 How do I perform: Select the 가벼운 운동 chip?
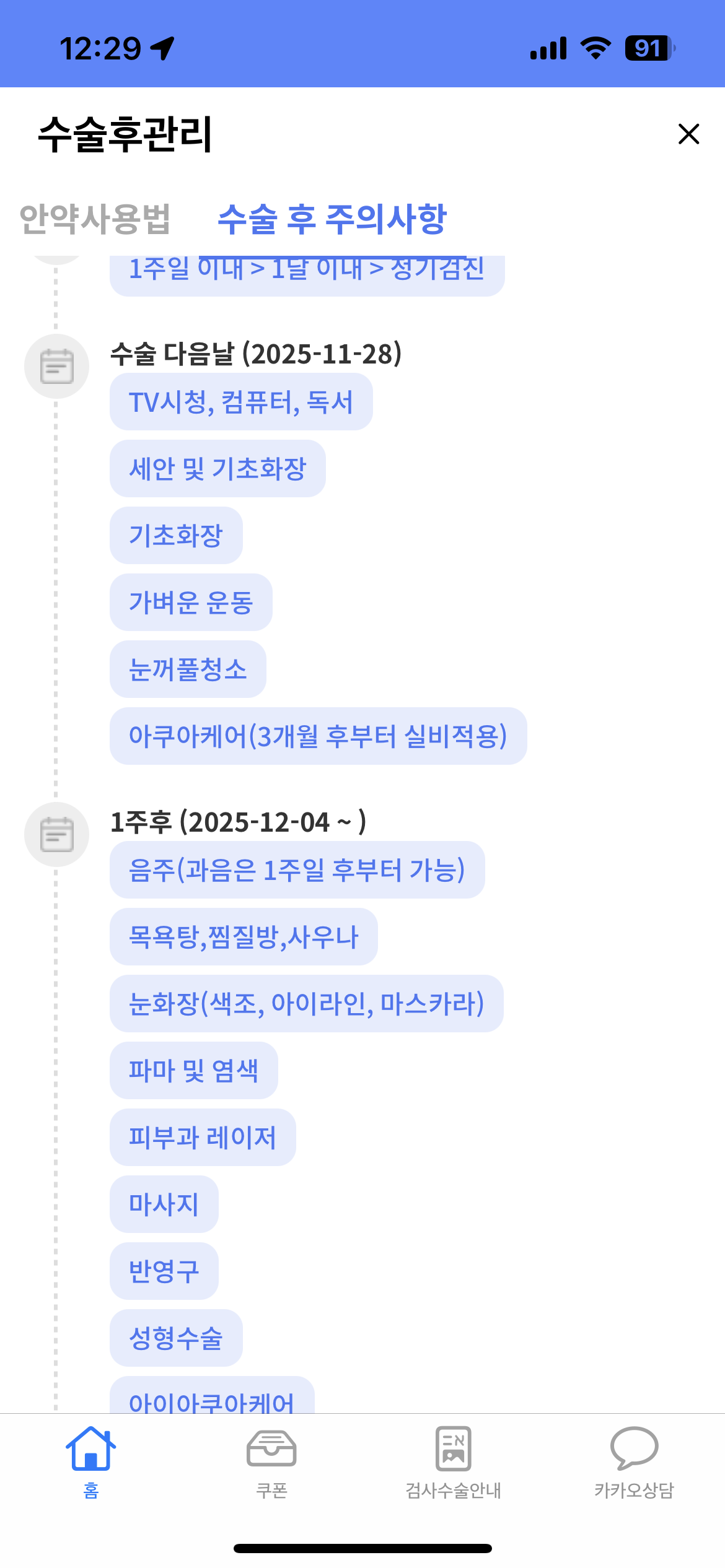click(x=191, y=603)
